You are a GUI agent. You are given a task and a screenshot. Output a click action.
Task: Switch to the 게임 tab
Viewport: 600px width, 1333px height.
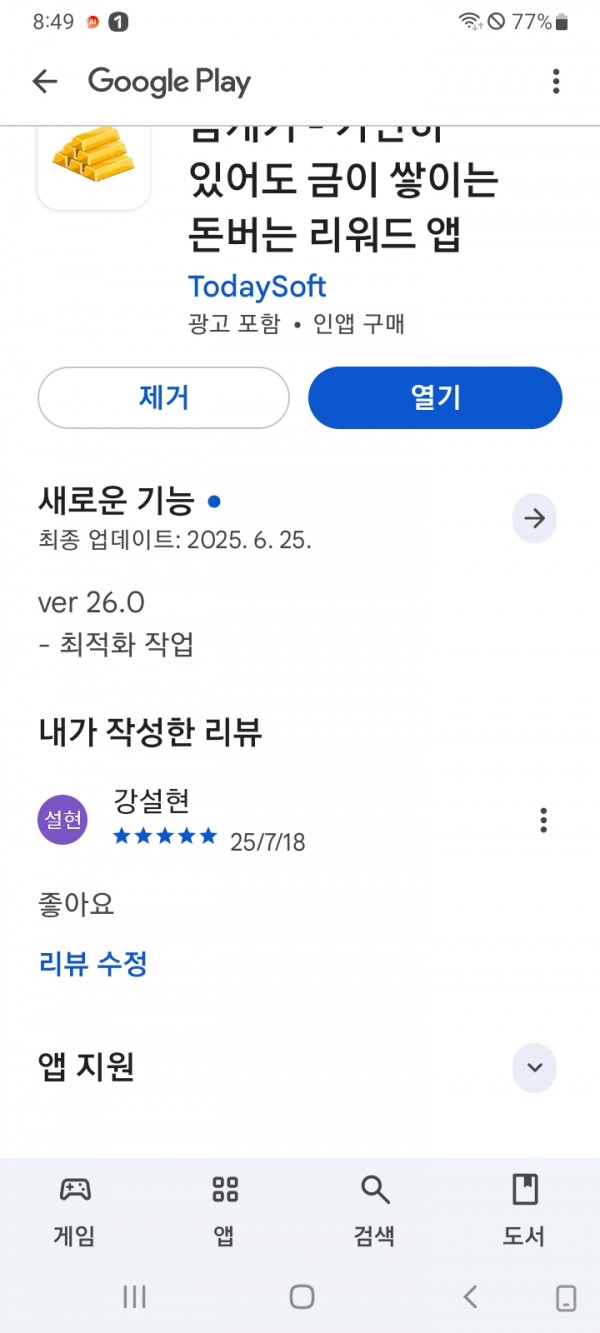tap(75, 1211)
